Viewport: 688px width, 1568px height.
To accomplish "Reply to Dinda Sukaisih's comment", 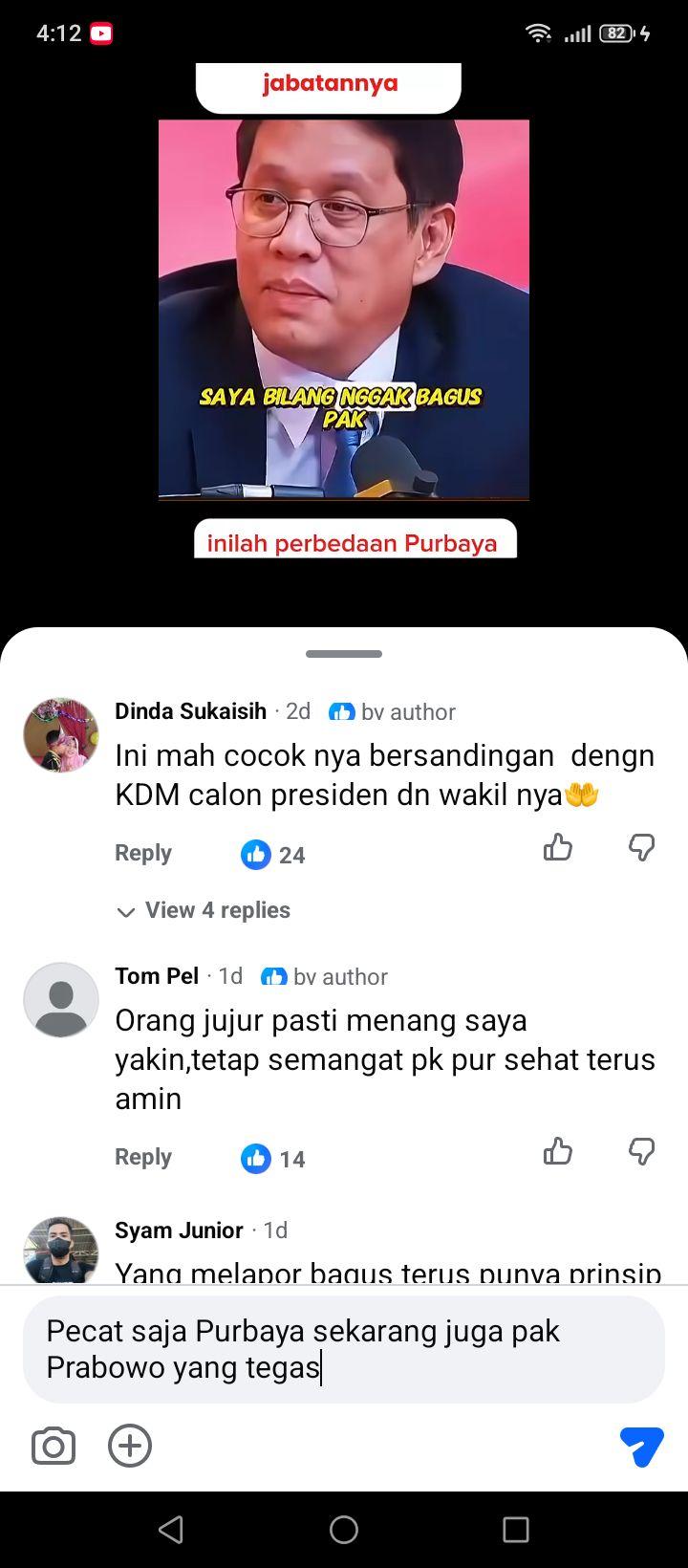I will tap(143, 853).
